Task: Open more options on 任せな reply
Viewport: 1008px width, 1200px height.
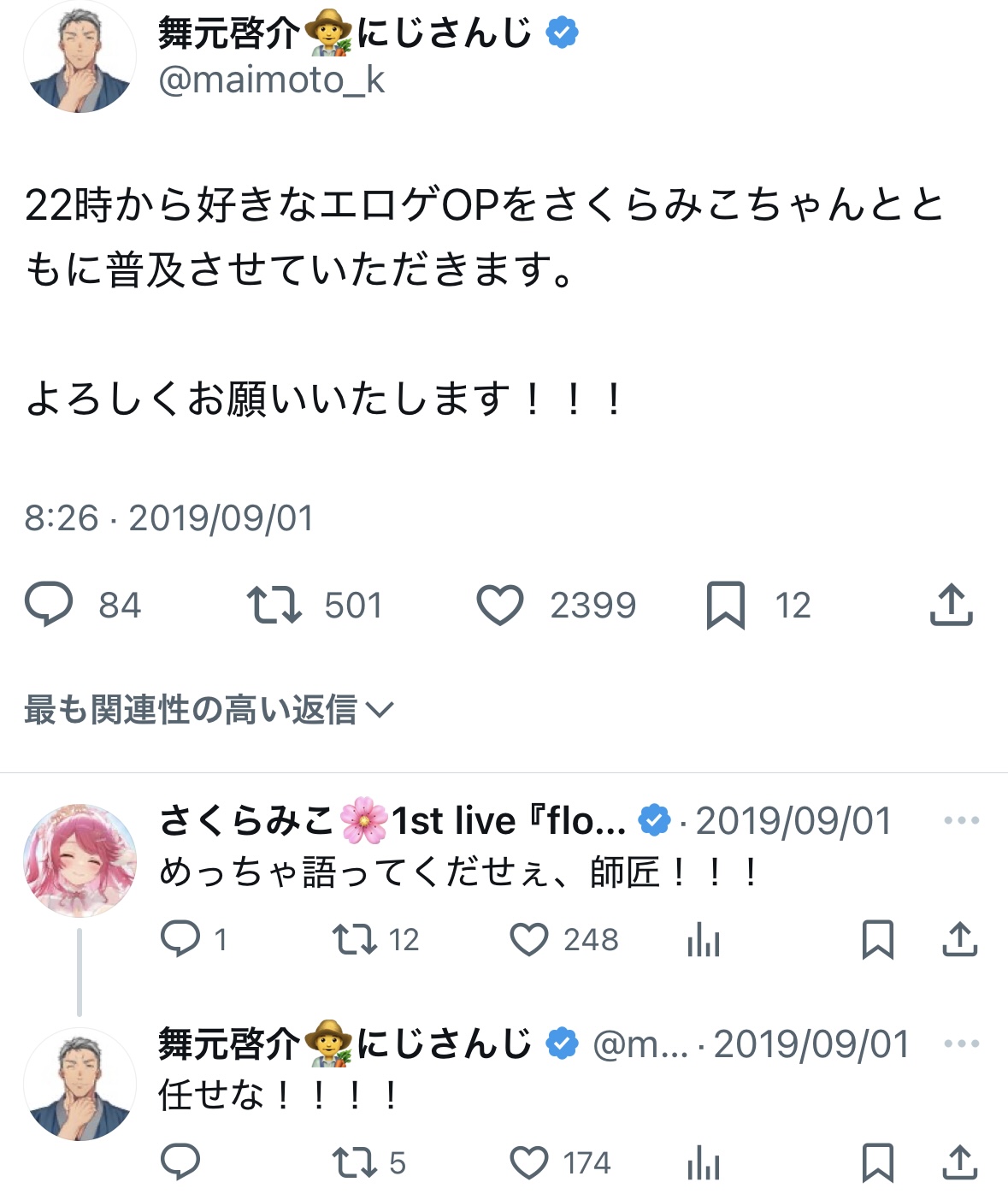Action: coord(961,1043)
